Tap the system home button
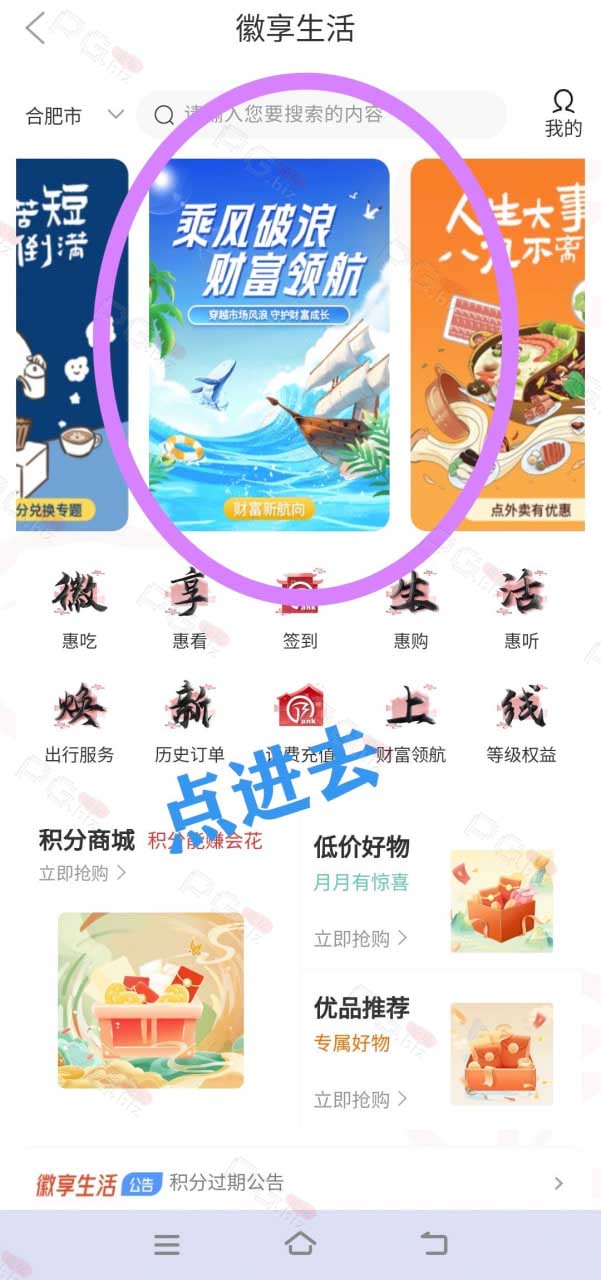This screenshot has width=601, height=1280. 300,1244
